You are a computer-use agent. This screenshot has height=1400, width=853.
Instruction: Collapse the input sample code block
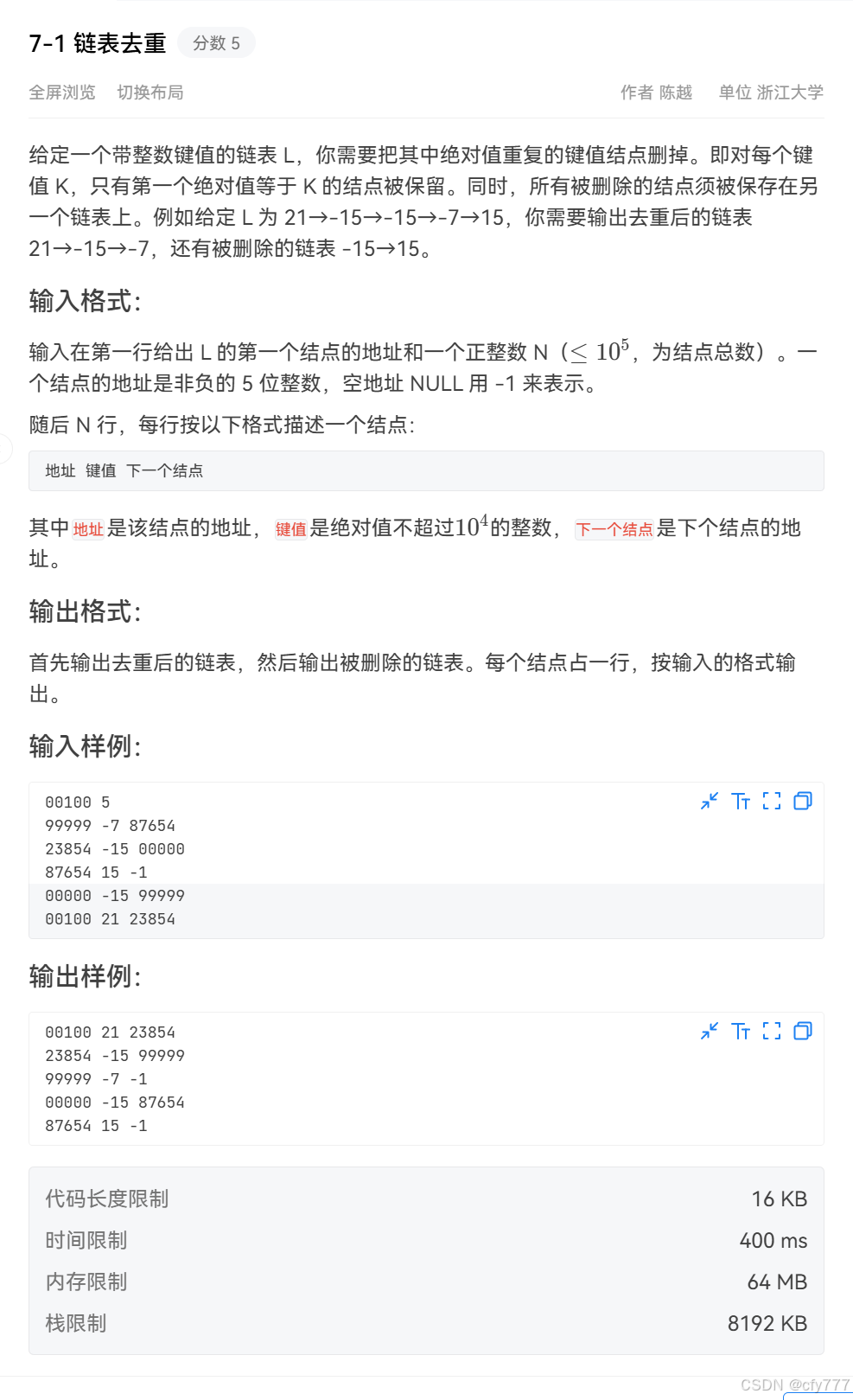710,802
